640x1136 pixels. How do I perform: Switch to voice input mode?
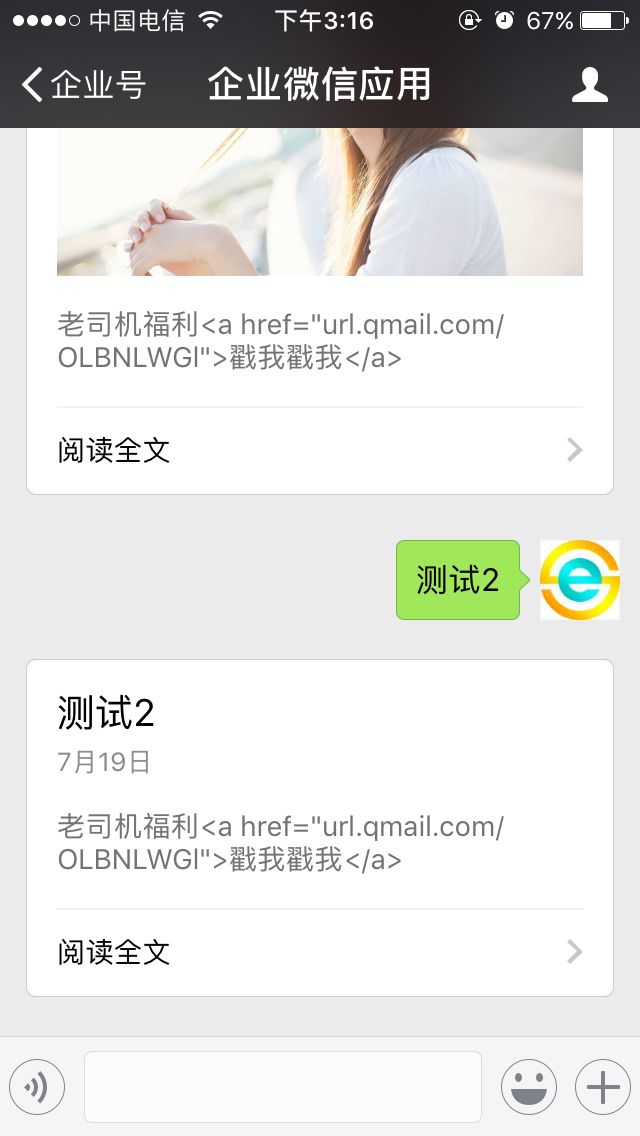click(x=37, y=1087)
